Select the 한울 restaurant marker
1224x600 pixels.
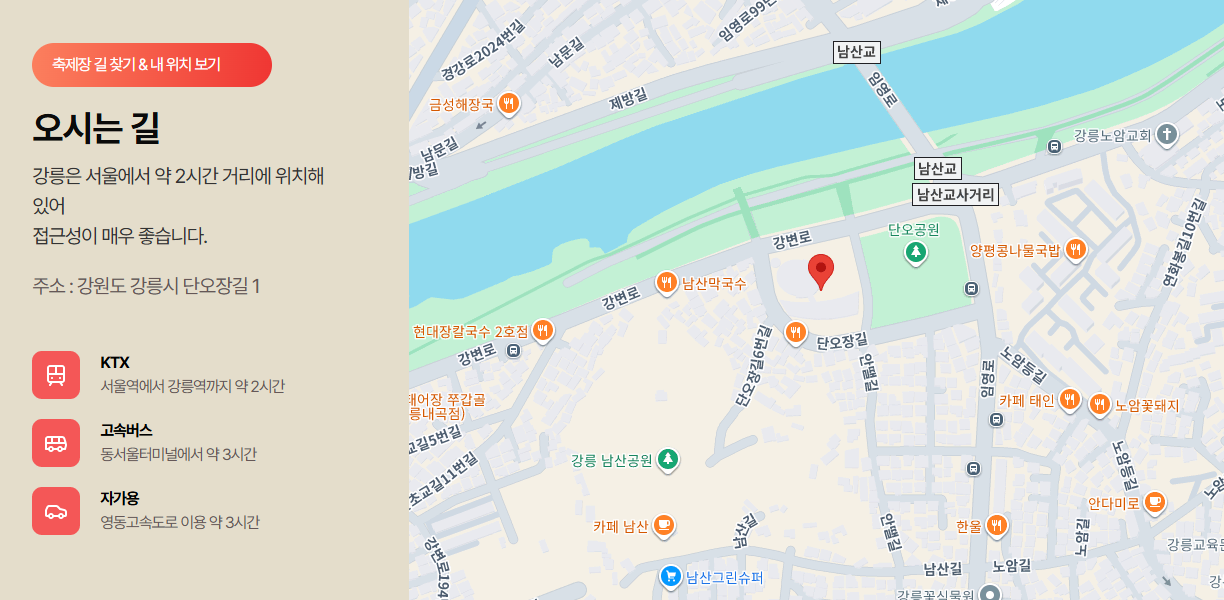pos(997,526)
